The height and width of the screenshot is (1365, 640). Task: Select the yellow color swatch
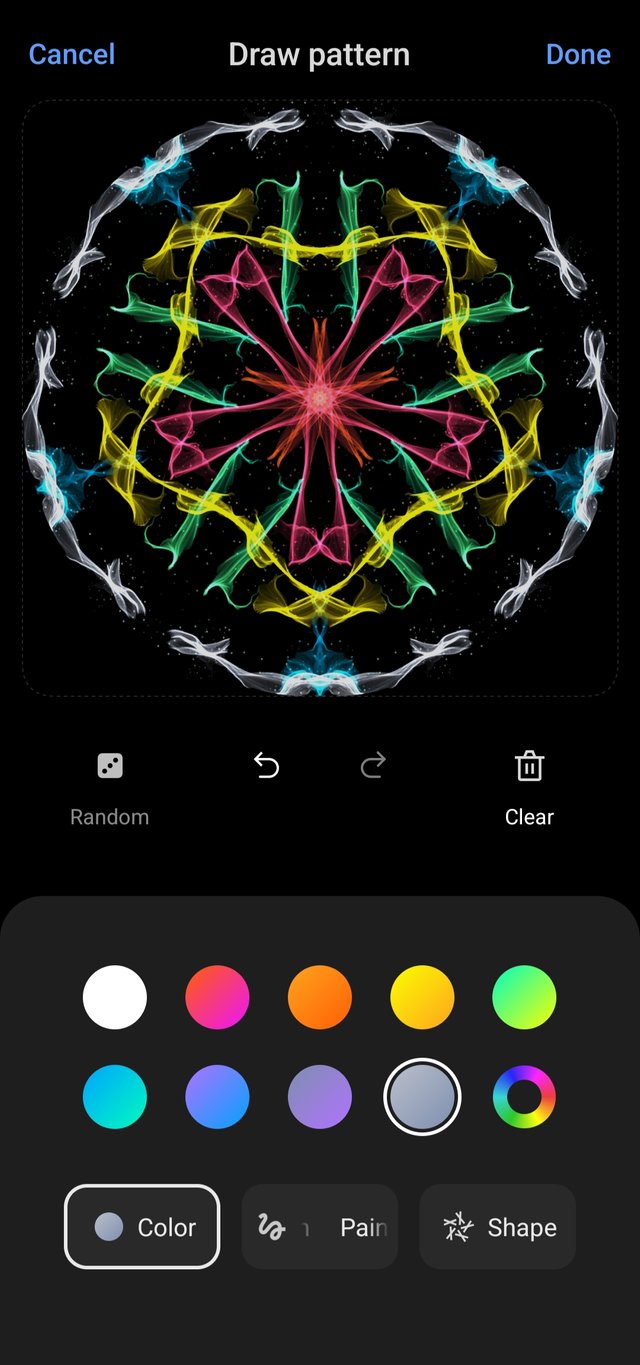[422, 997]
